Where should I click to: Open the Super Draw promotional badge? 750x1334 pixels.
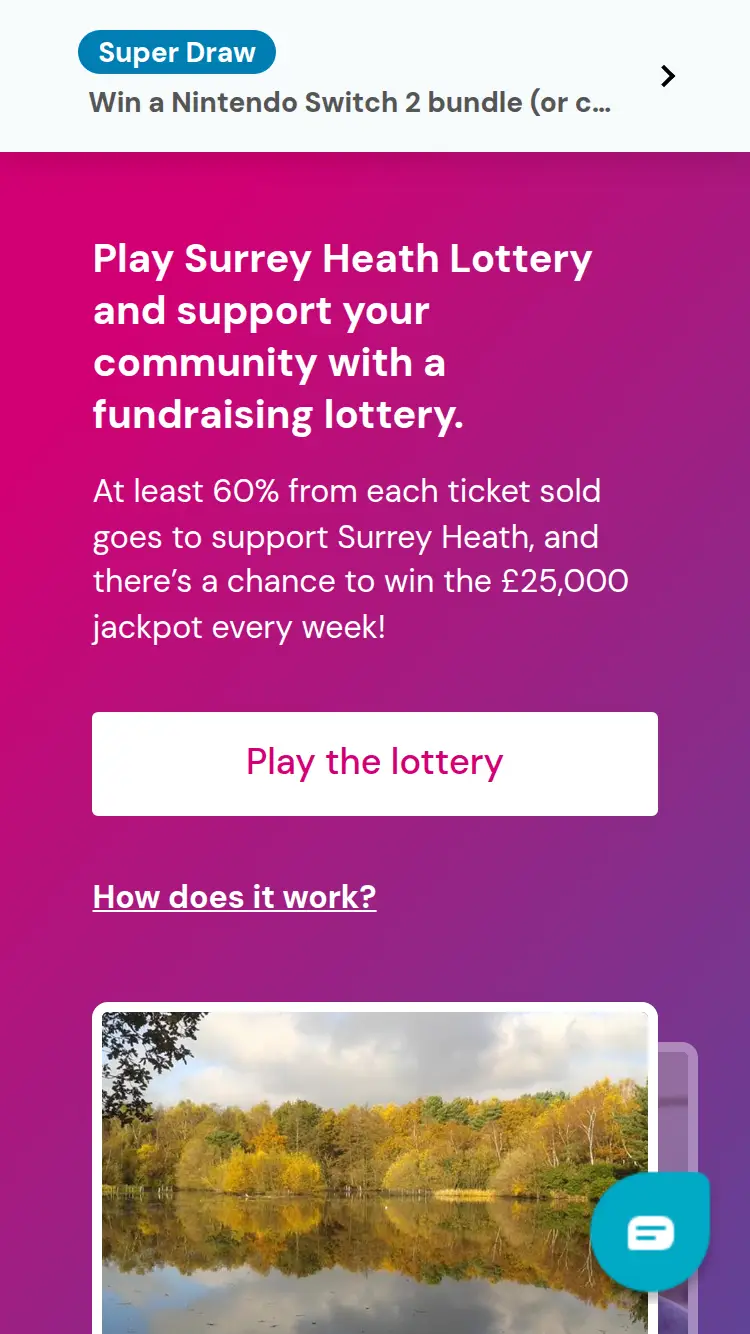(177, 51)
